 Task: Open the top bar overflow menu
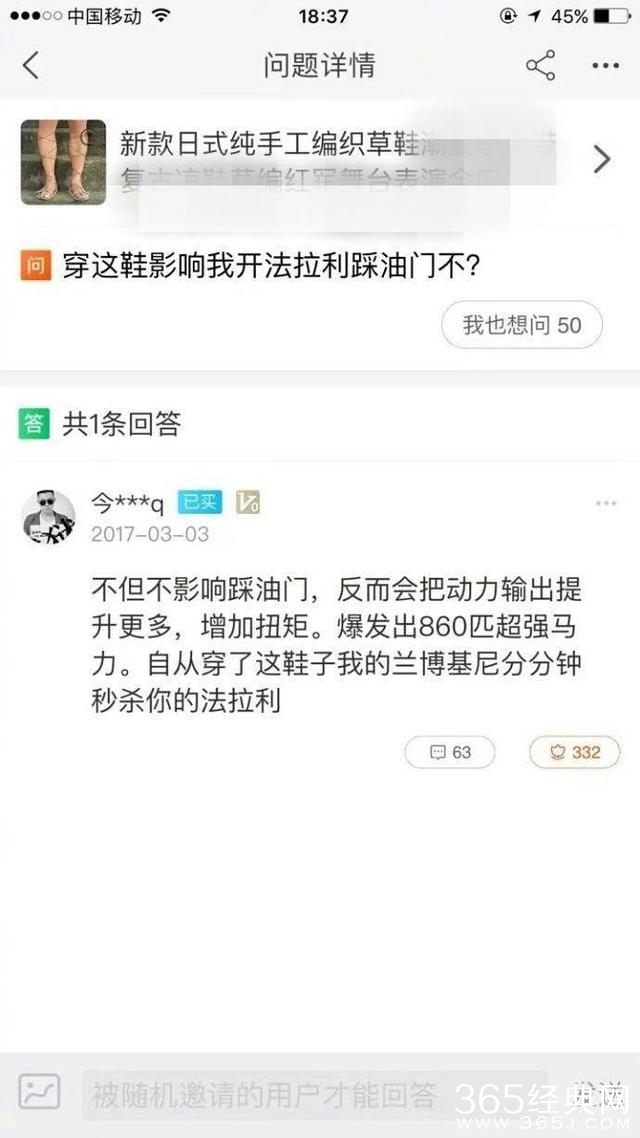605,66
